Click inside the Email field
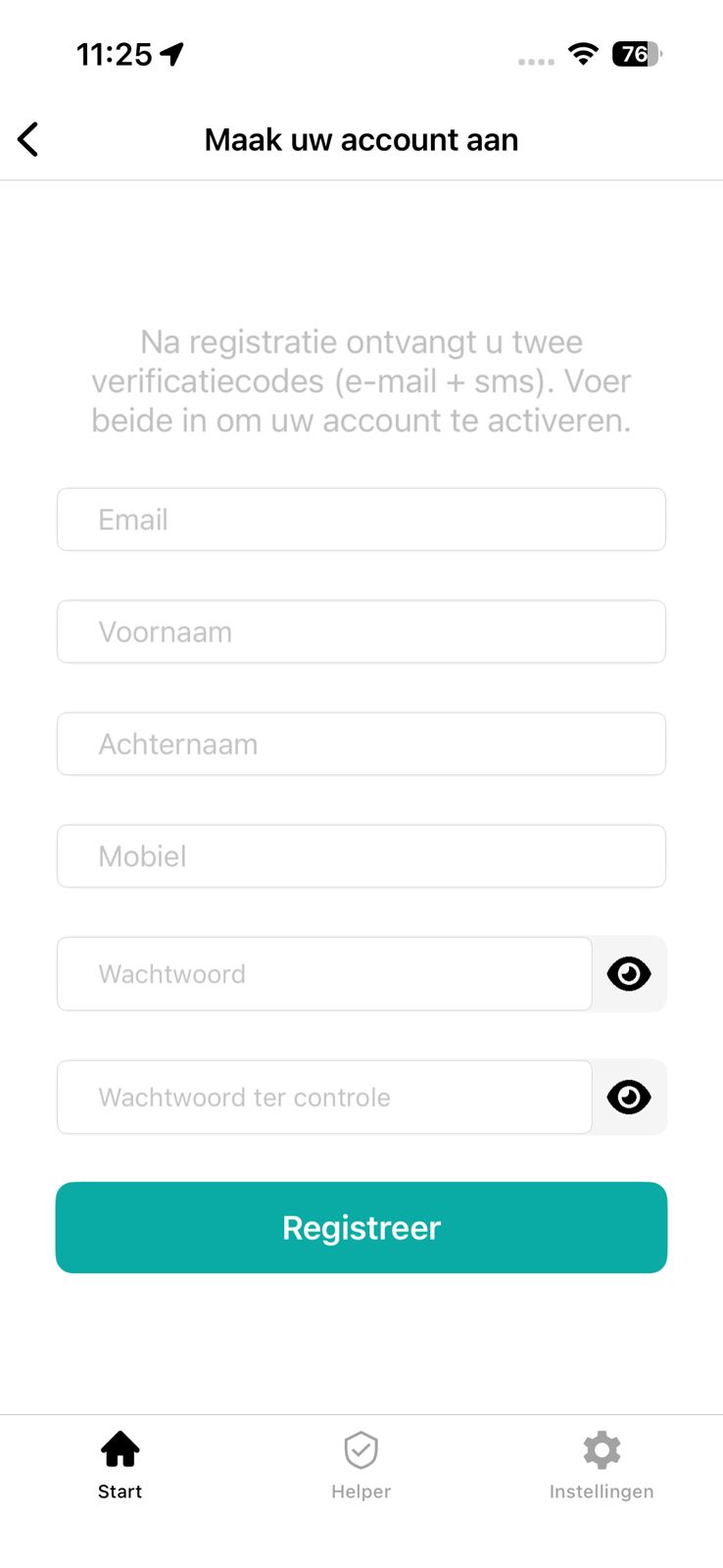Screen dimensions: 723x1568 [x=361, y=518]
